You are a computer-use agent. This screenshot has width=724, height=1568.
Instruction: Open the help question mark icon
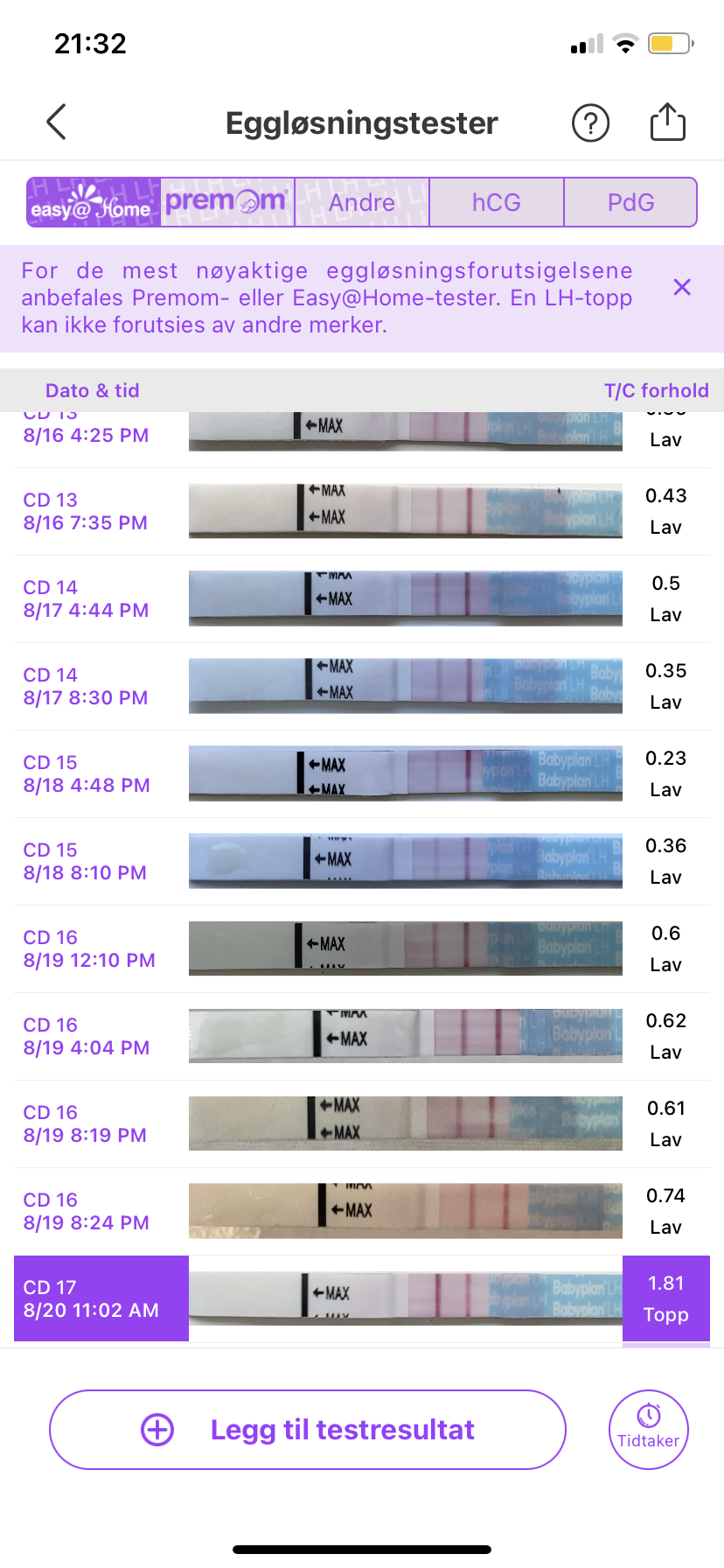590,123
